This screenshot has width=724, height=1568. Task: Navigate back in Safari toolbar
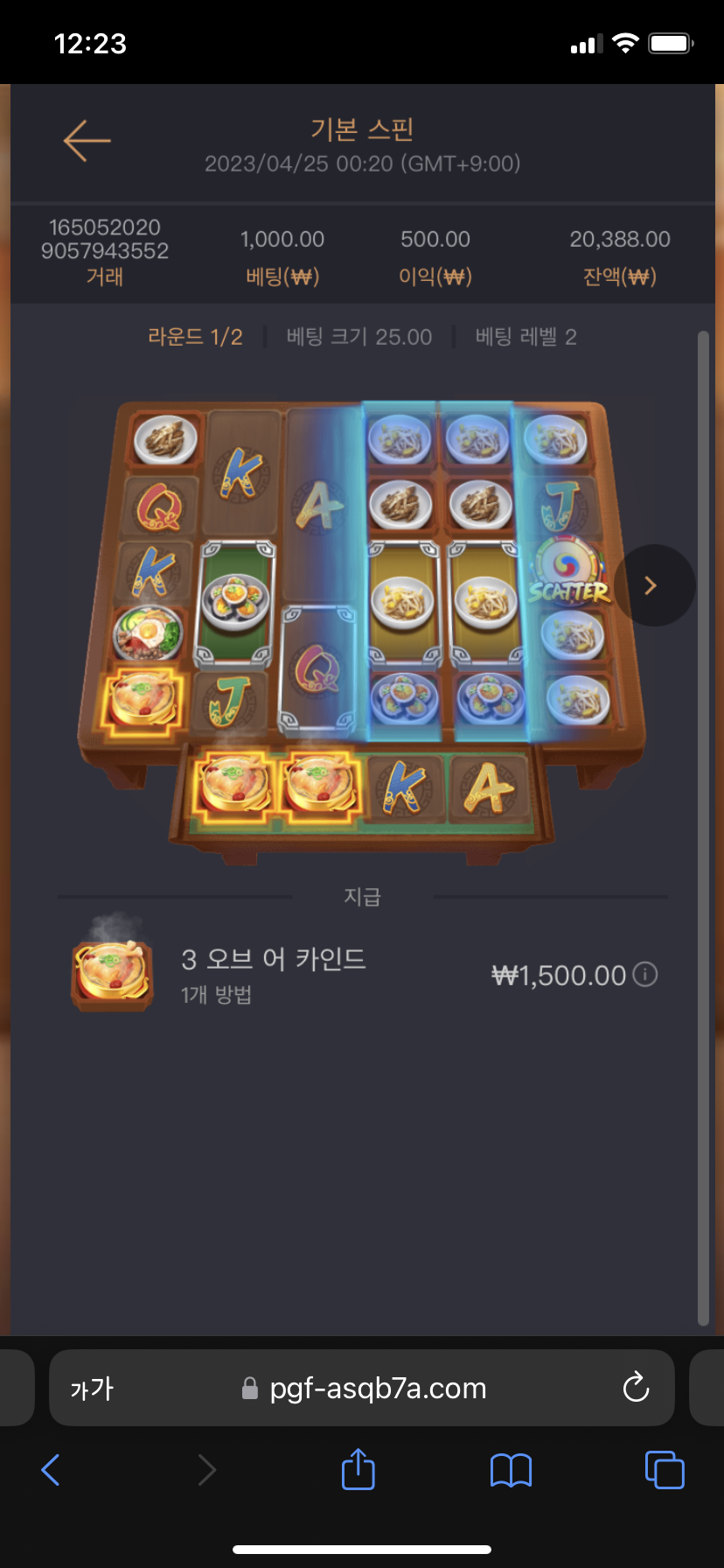point(51,1470)
